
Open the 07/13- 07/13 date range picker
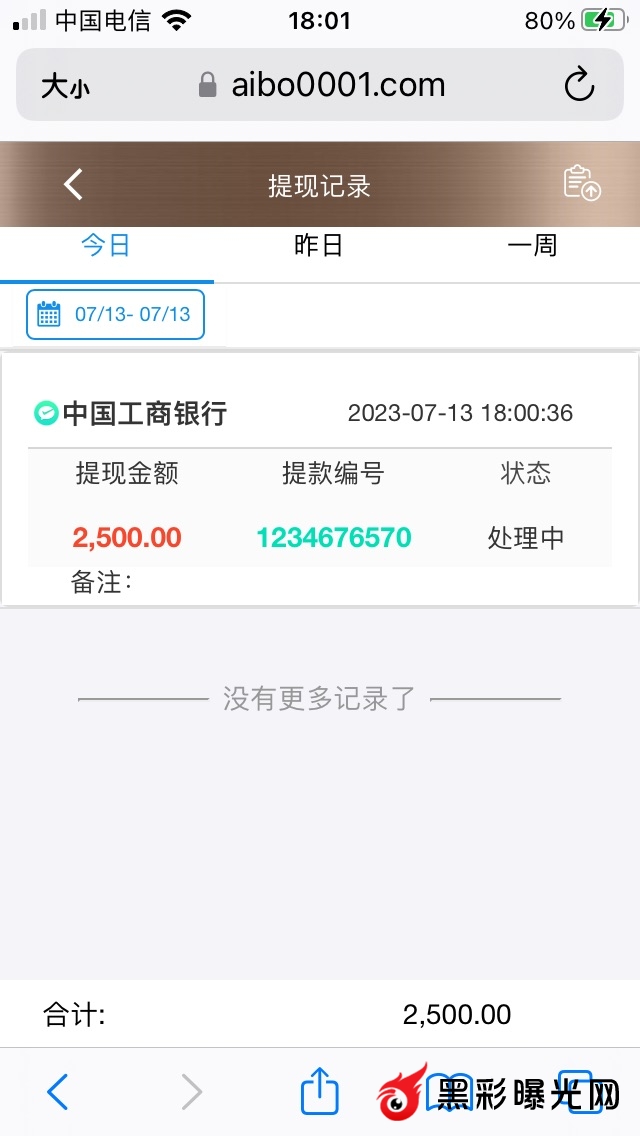[115, 315]
